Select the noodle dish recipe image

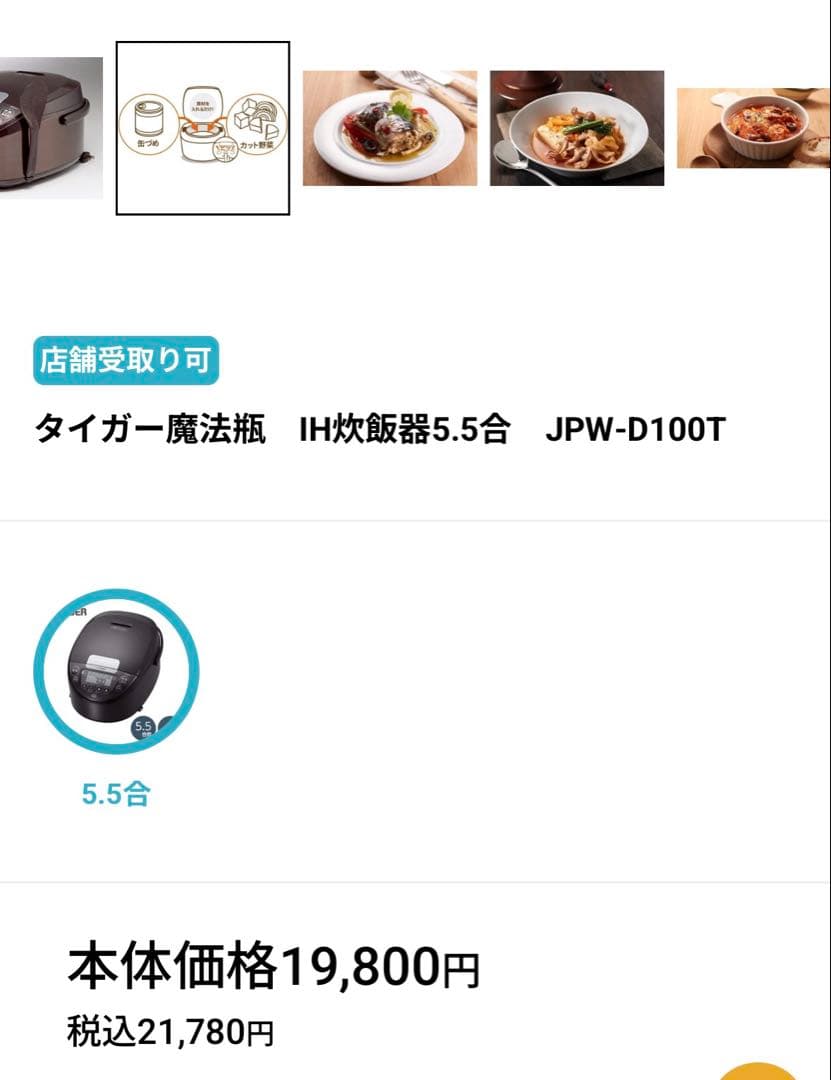(x=578, y=127)
